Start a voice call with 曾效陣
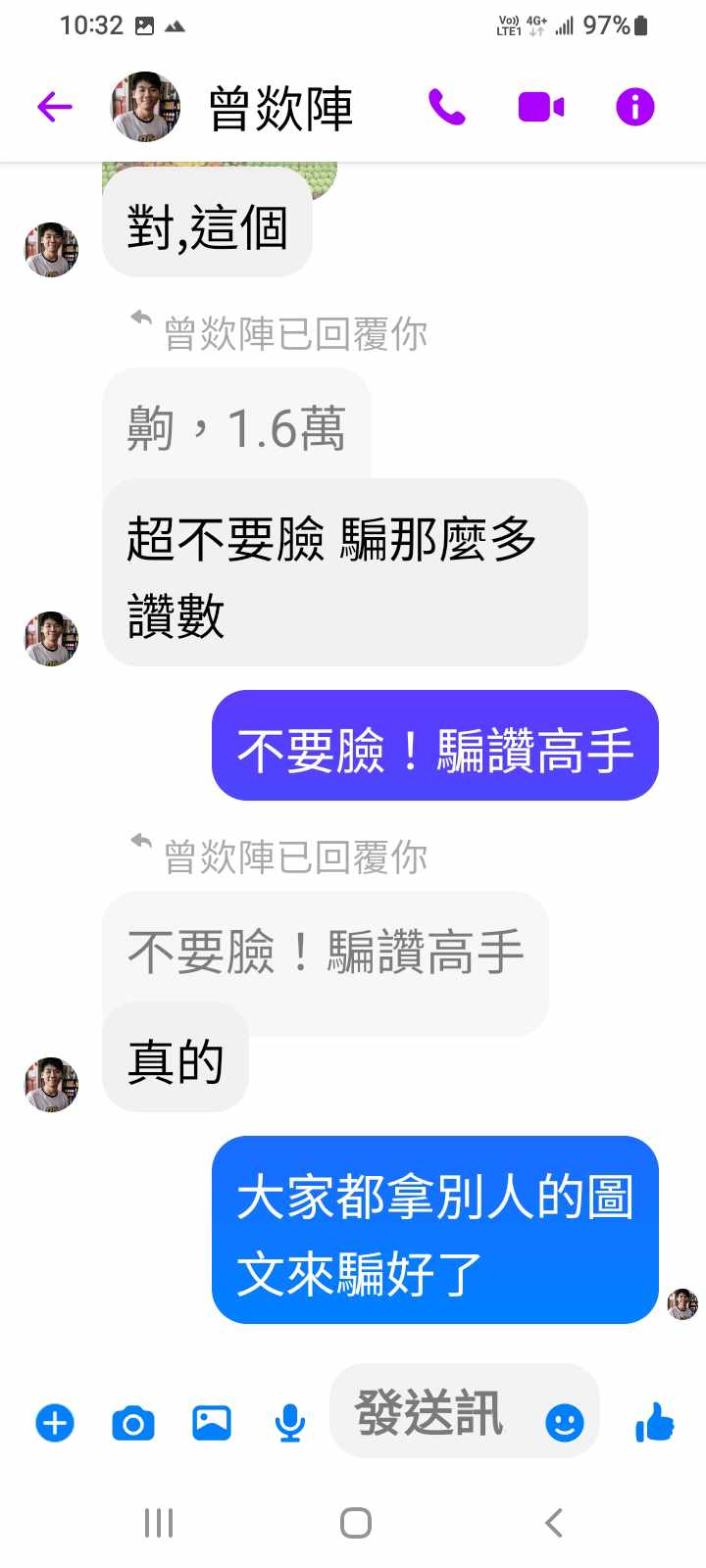Viewport: 706px width, 1568px height. (447, 107)
